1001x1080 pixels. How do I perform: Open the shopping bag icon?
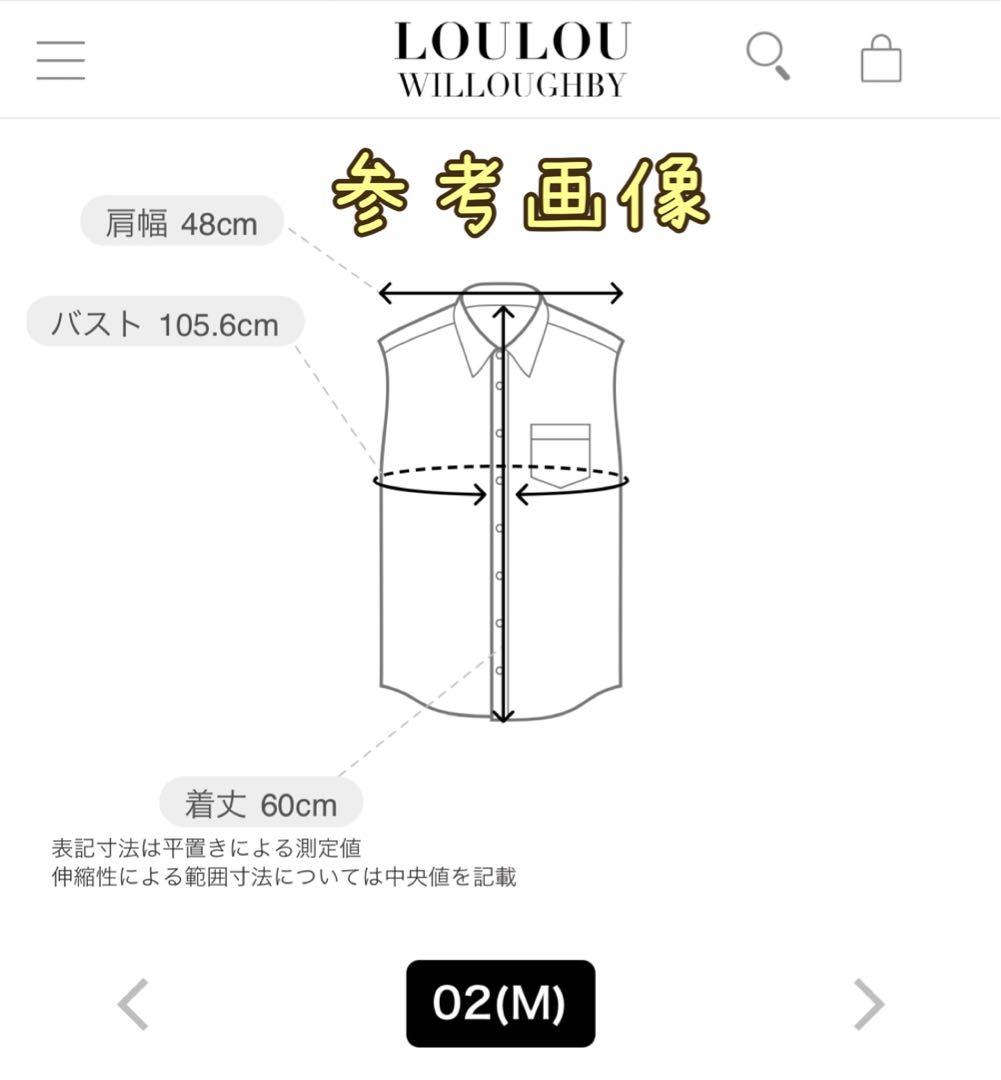point(879,60)
